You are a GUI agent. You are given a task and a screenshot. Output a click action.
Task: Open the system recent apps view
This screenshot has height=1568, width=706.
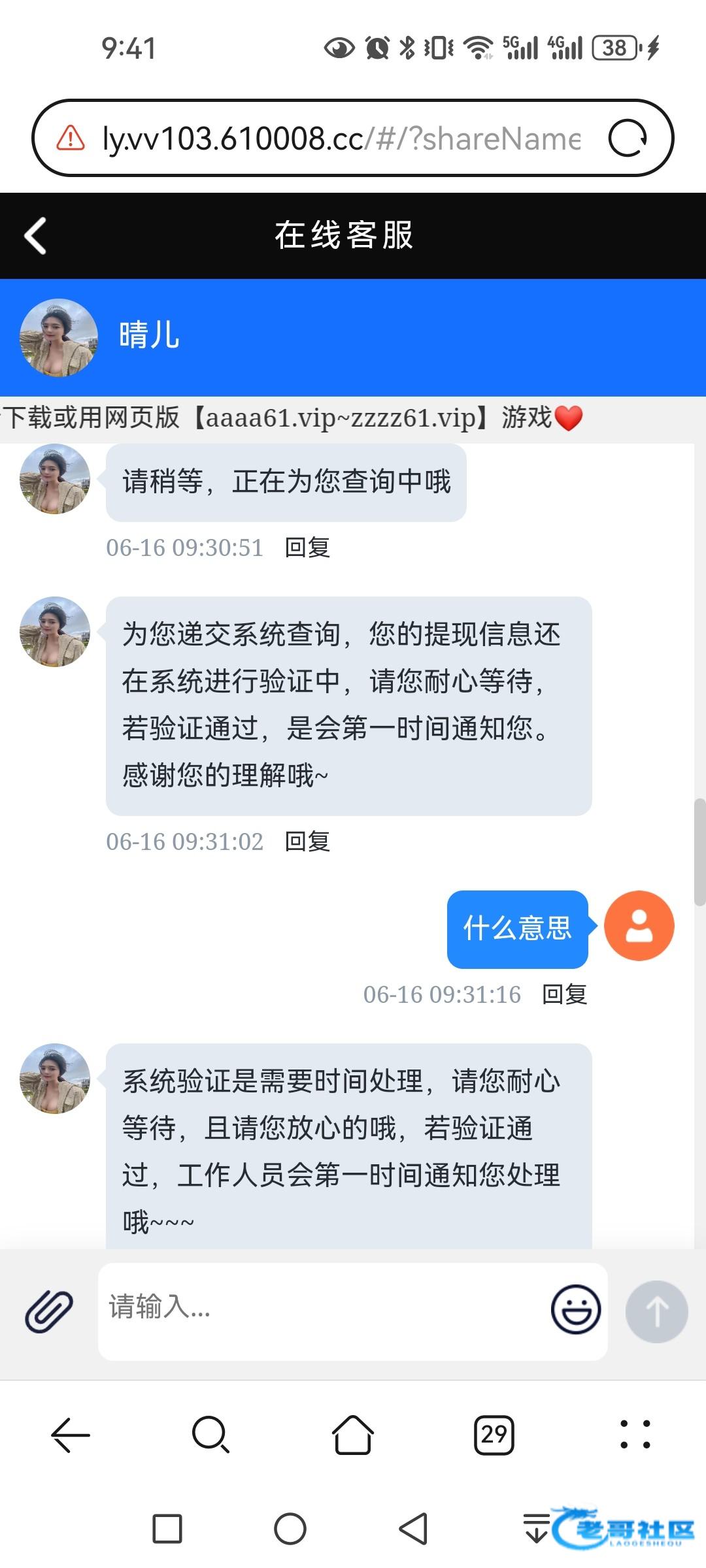(x=167, y=1529)
